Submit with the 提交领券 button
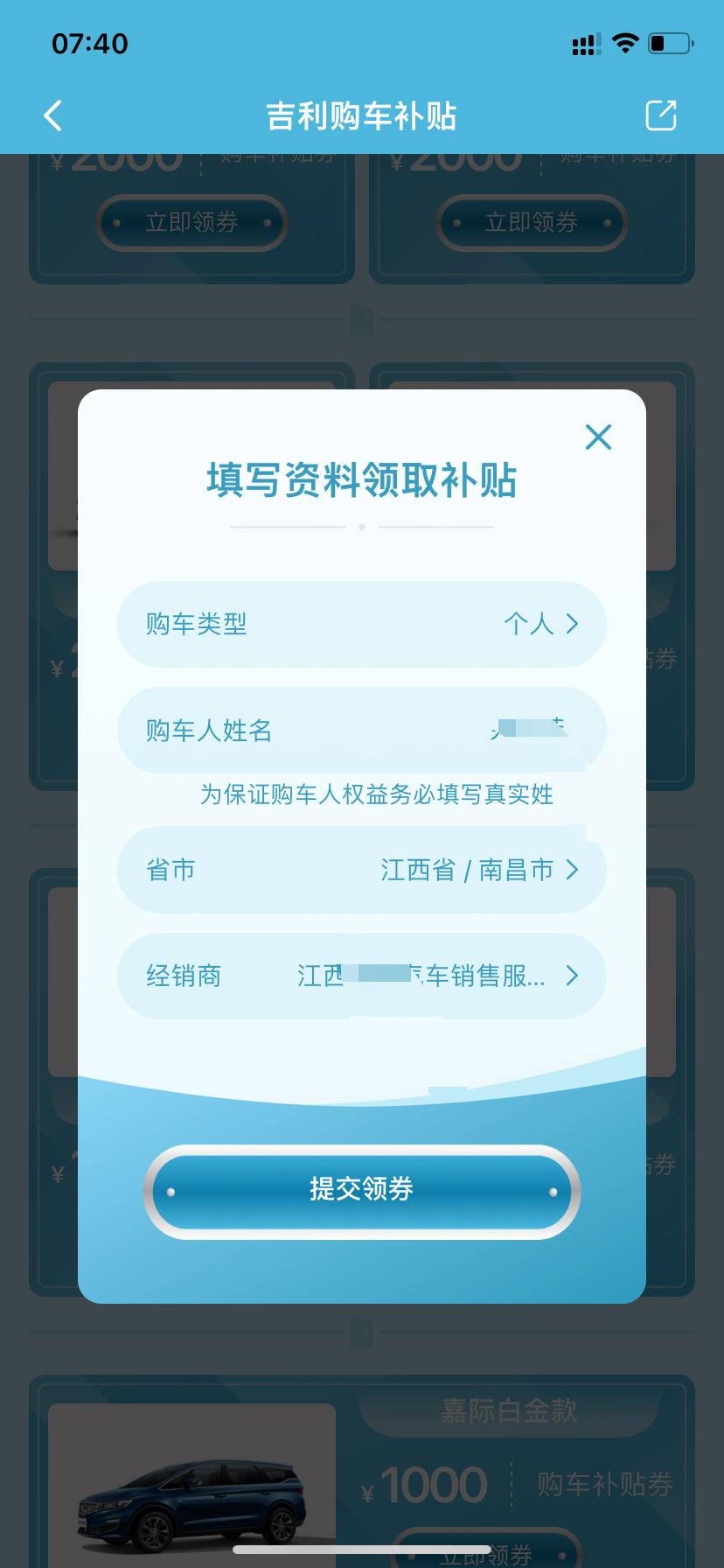Image resolution: width=724 pixels, height=1568 pixels. 362,1191
